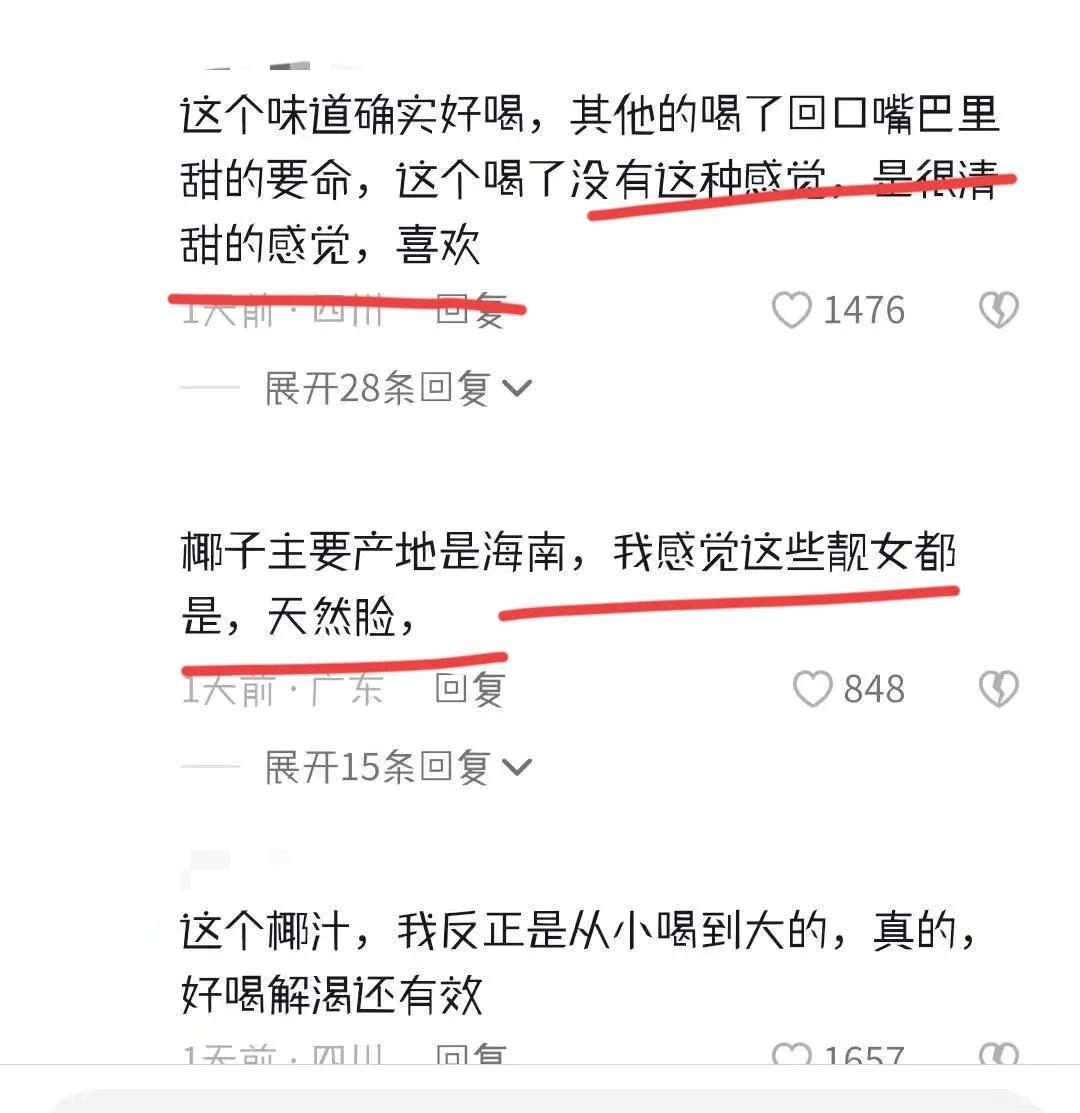
Task: Expand the 28 replies
Action: click(397, 388)
